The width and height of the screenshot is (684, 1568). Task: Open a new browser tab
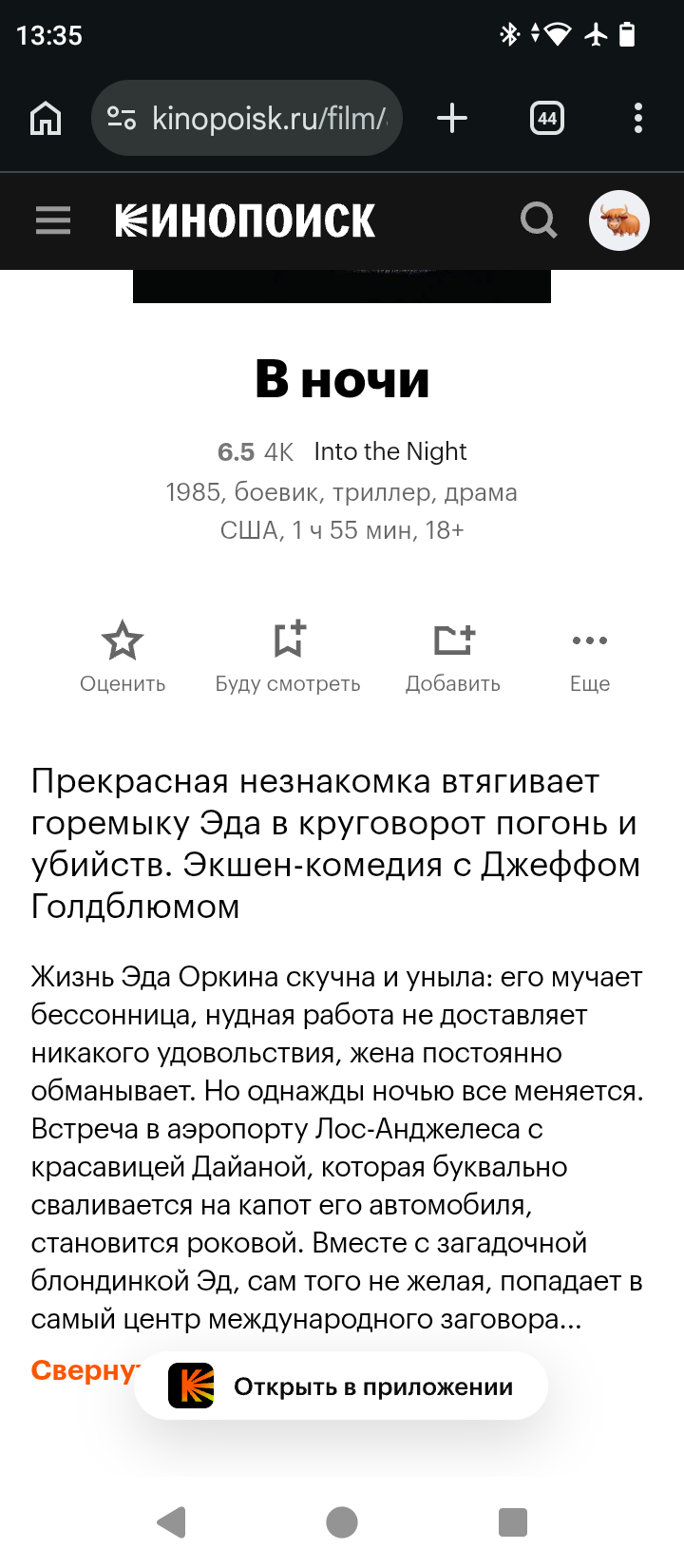[x=452, y=119]
